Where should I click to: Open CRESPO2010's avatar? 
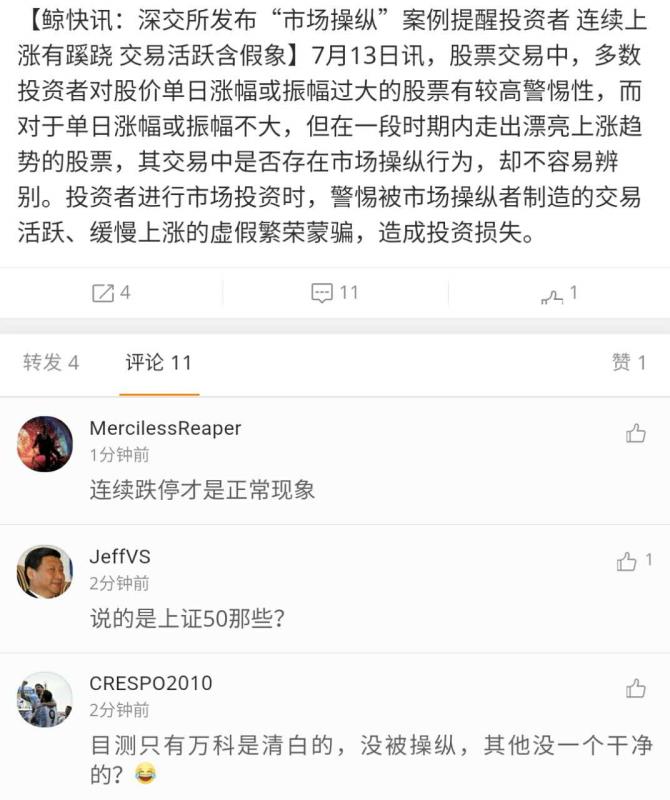[45, 699]
